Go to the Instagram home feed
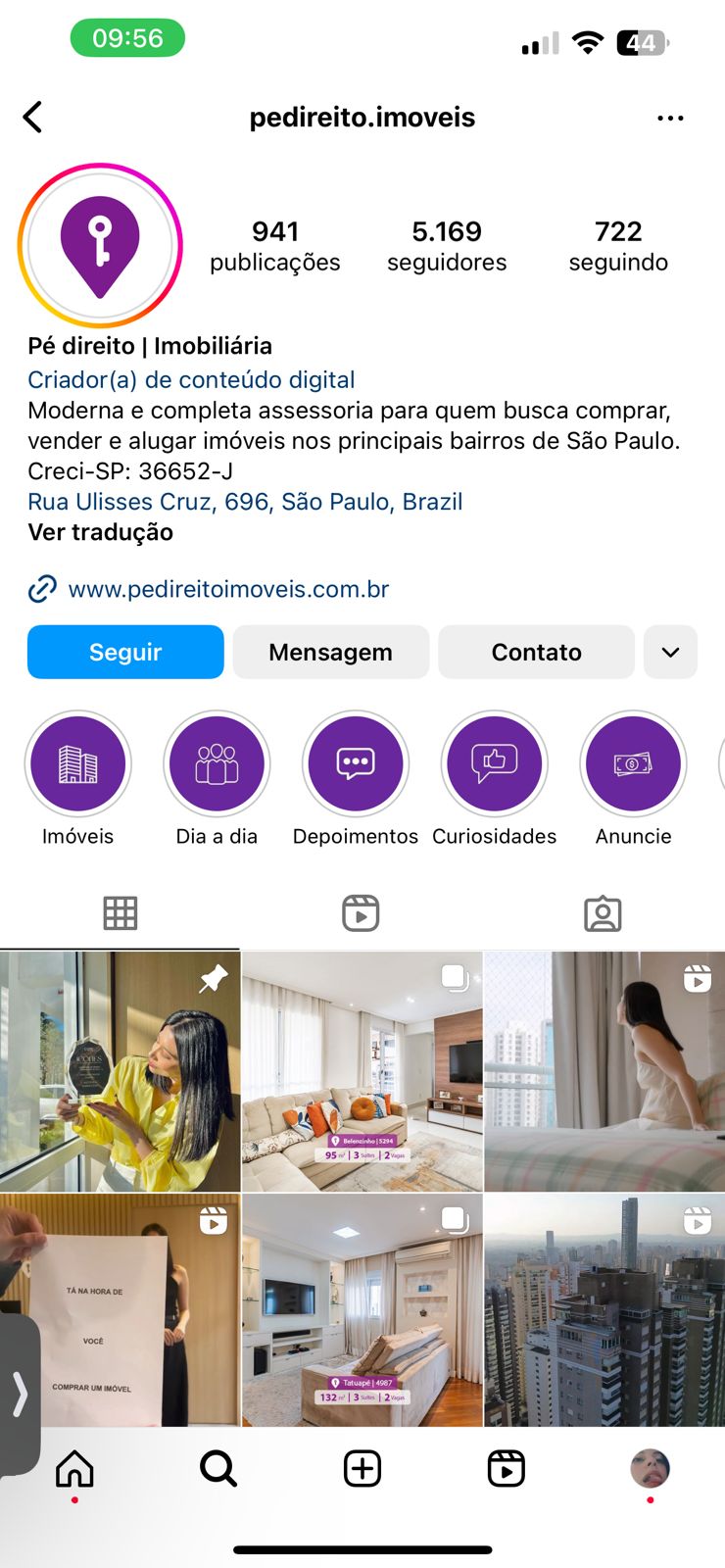This screenshot has height=1568, width=725. coord(74,1468)
